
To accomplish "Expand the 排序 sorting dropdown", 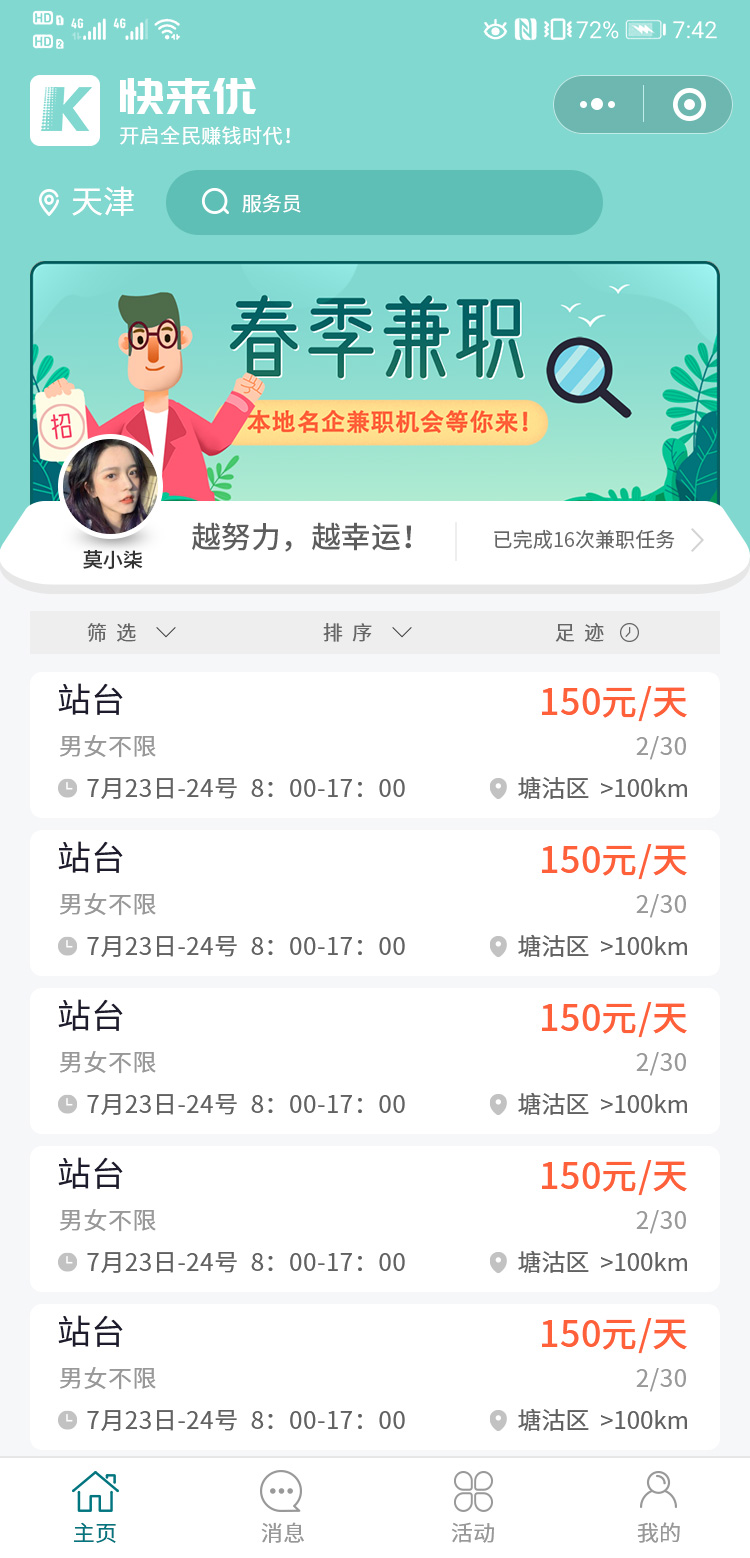I will (367, 633).
